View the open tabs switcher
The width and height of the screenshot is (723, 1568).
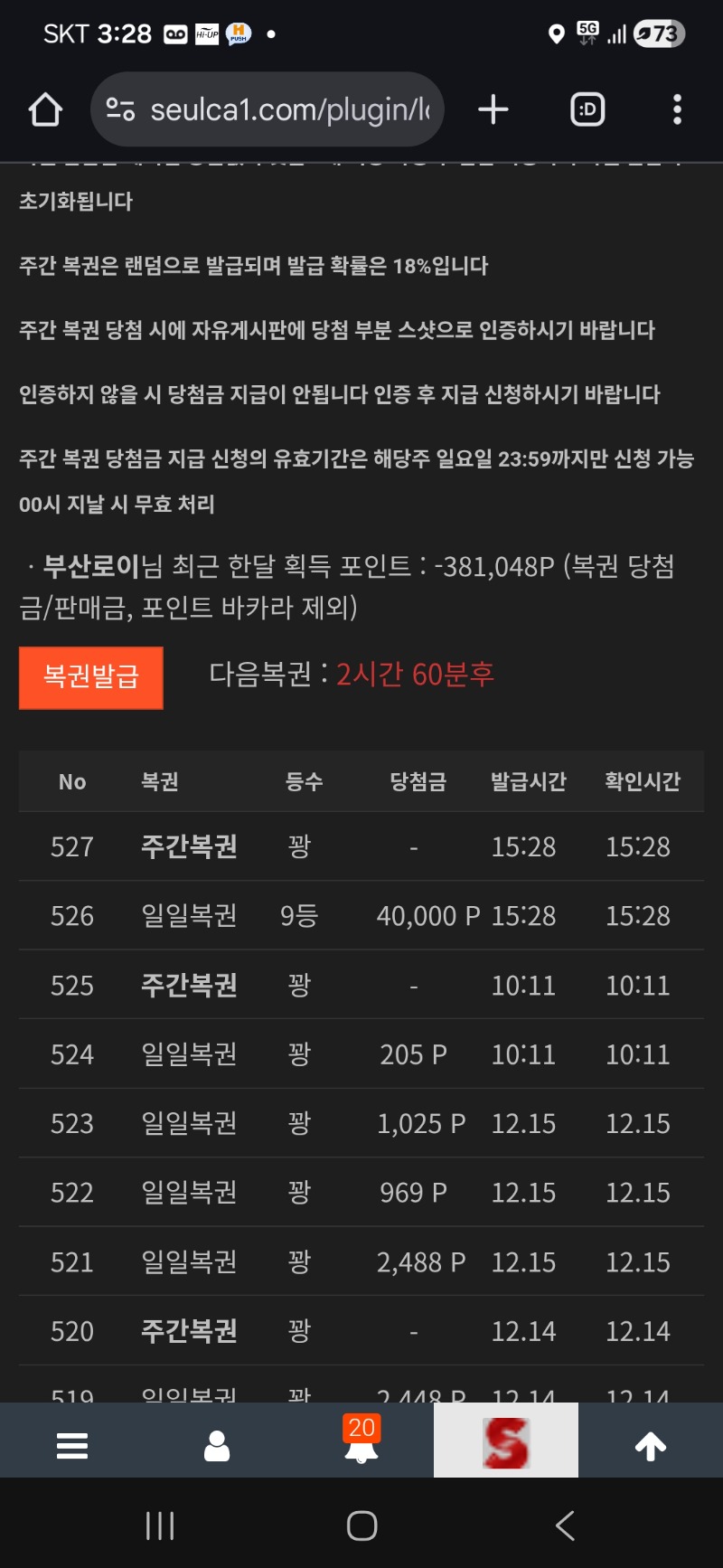[x=587, y=110]
